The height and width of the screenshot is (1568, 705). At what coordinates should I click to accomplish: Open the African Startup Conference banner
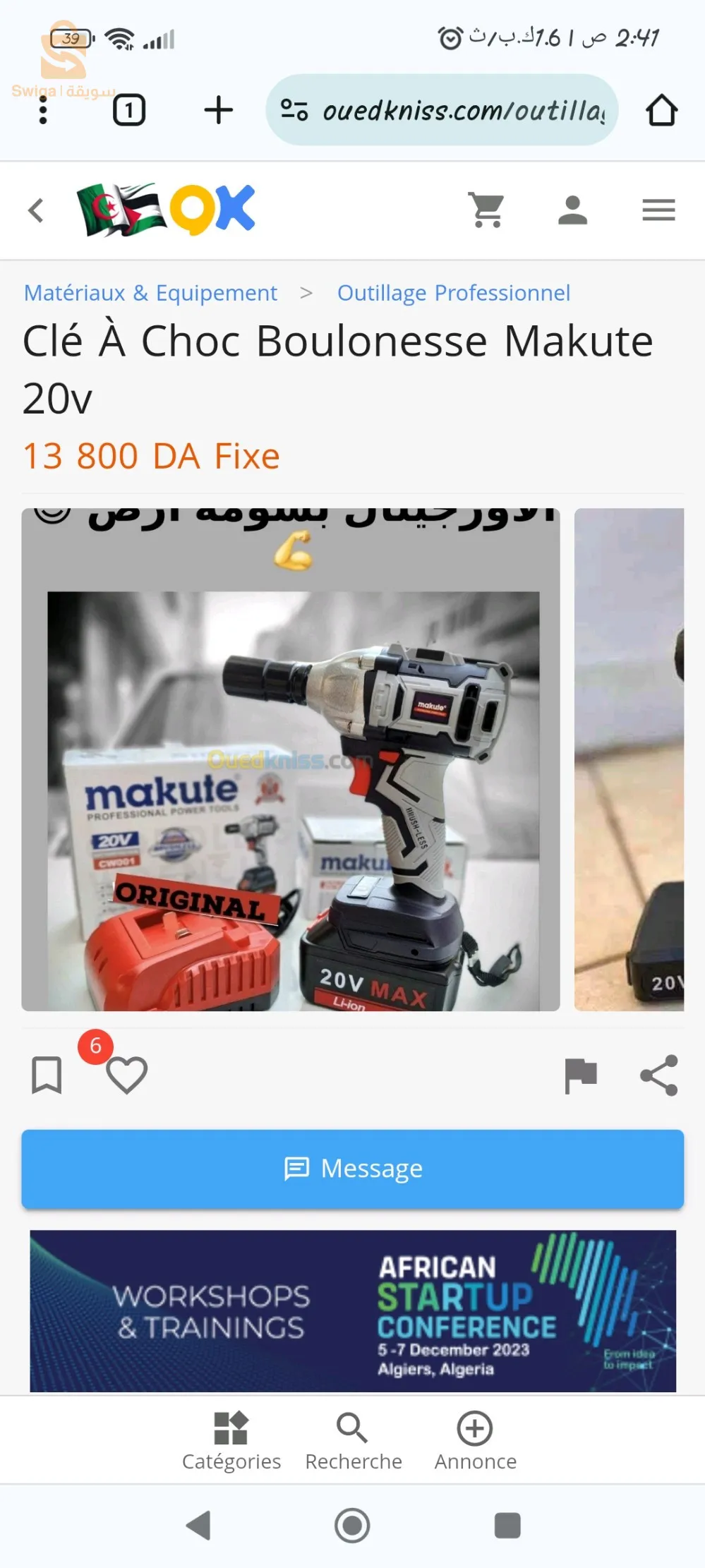tap(352, 1310)
